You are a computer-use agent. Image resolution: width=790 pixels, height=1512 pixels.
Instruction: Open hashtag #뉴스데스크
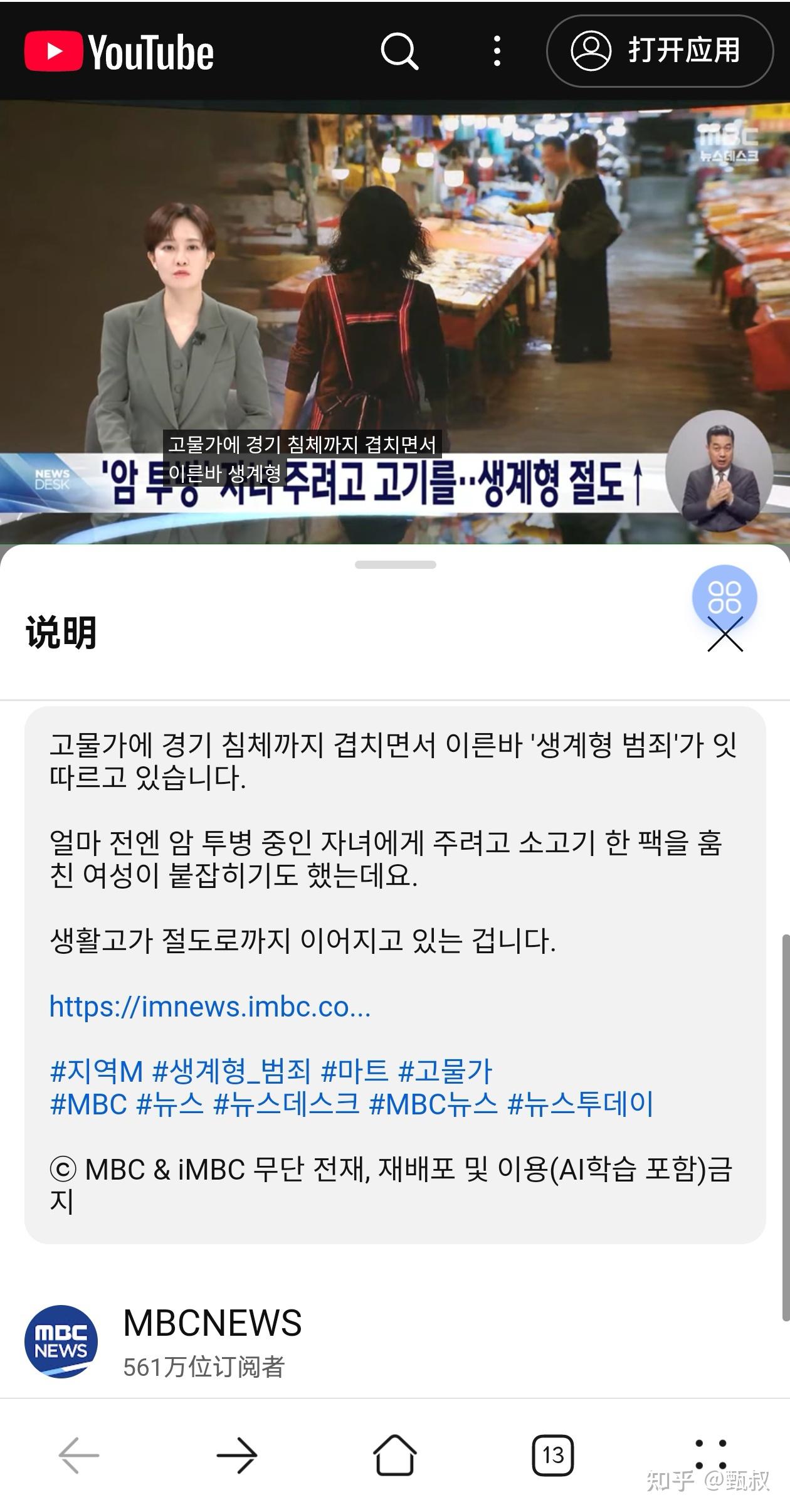(x=287, y=1104)
